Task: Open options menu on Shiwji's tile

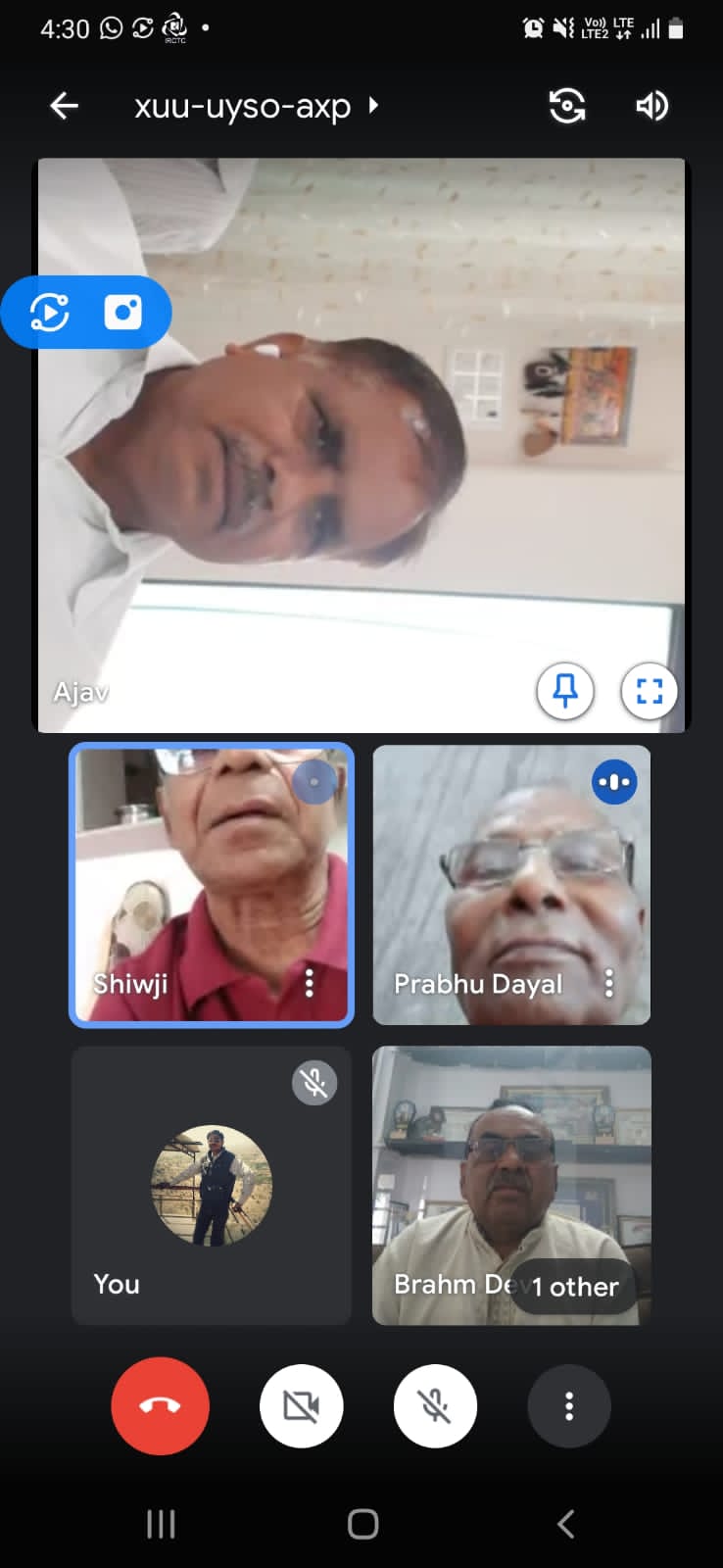Action: (x=310, y=983)
